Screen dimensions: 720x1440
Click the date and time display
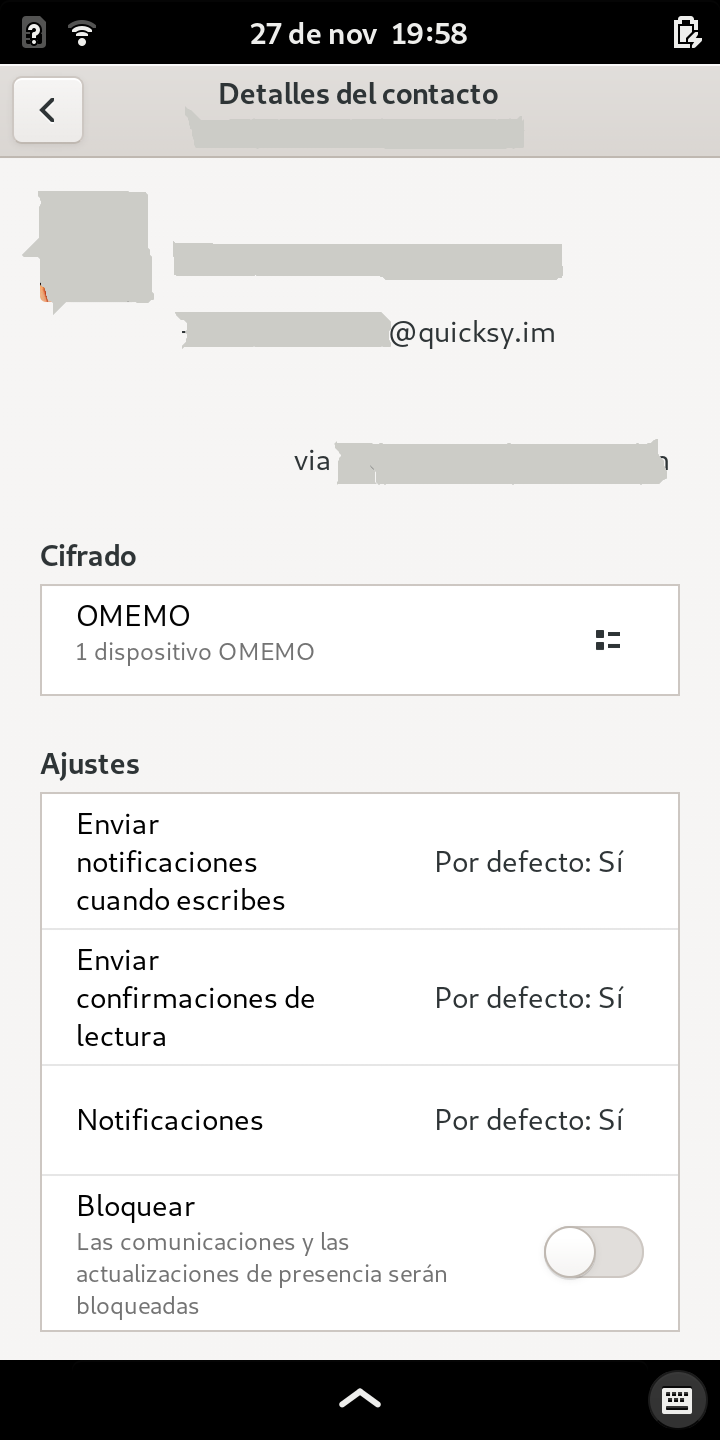(360, 32)
